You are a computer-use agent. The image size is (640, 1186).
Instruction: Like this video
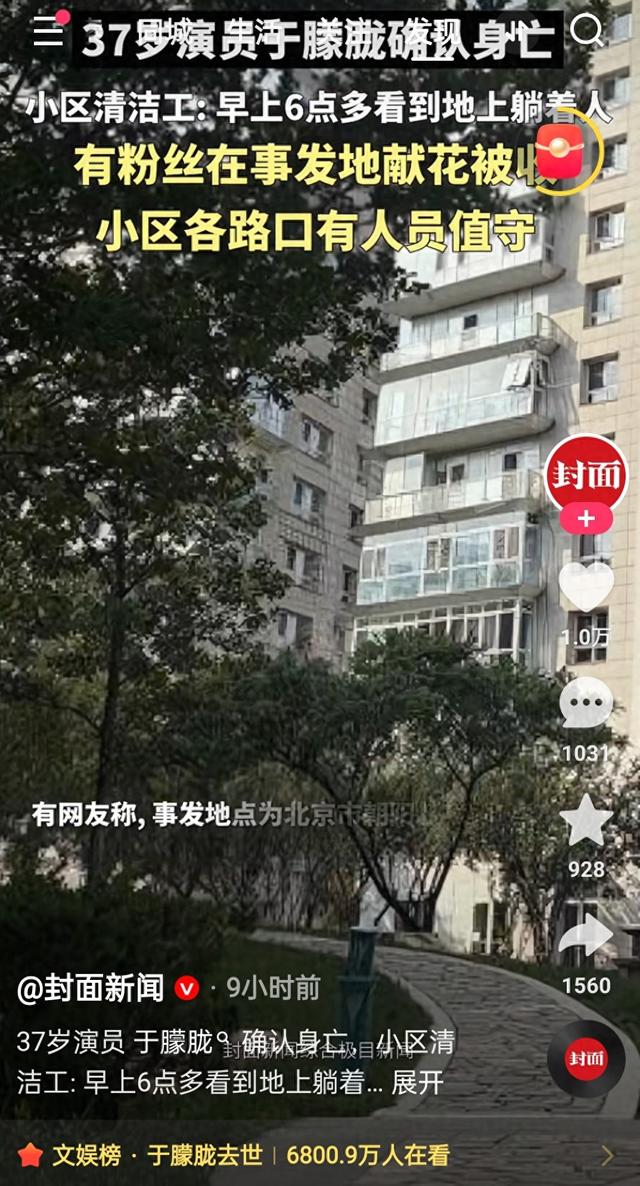[x=586, y=588]
